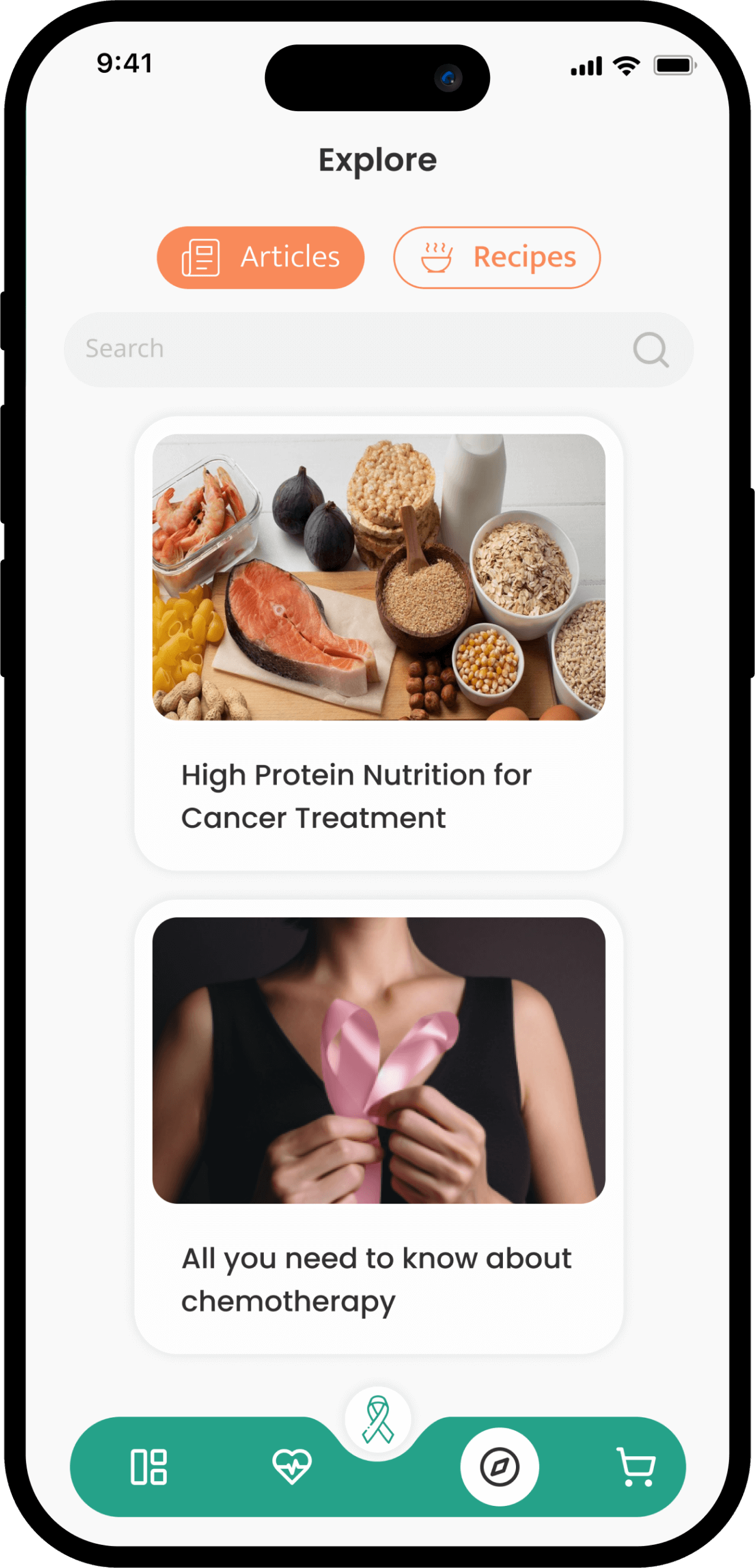Open the heart health tab
Screen dimensions: 755x1568
(x=292, y=1466)
